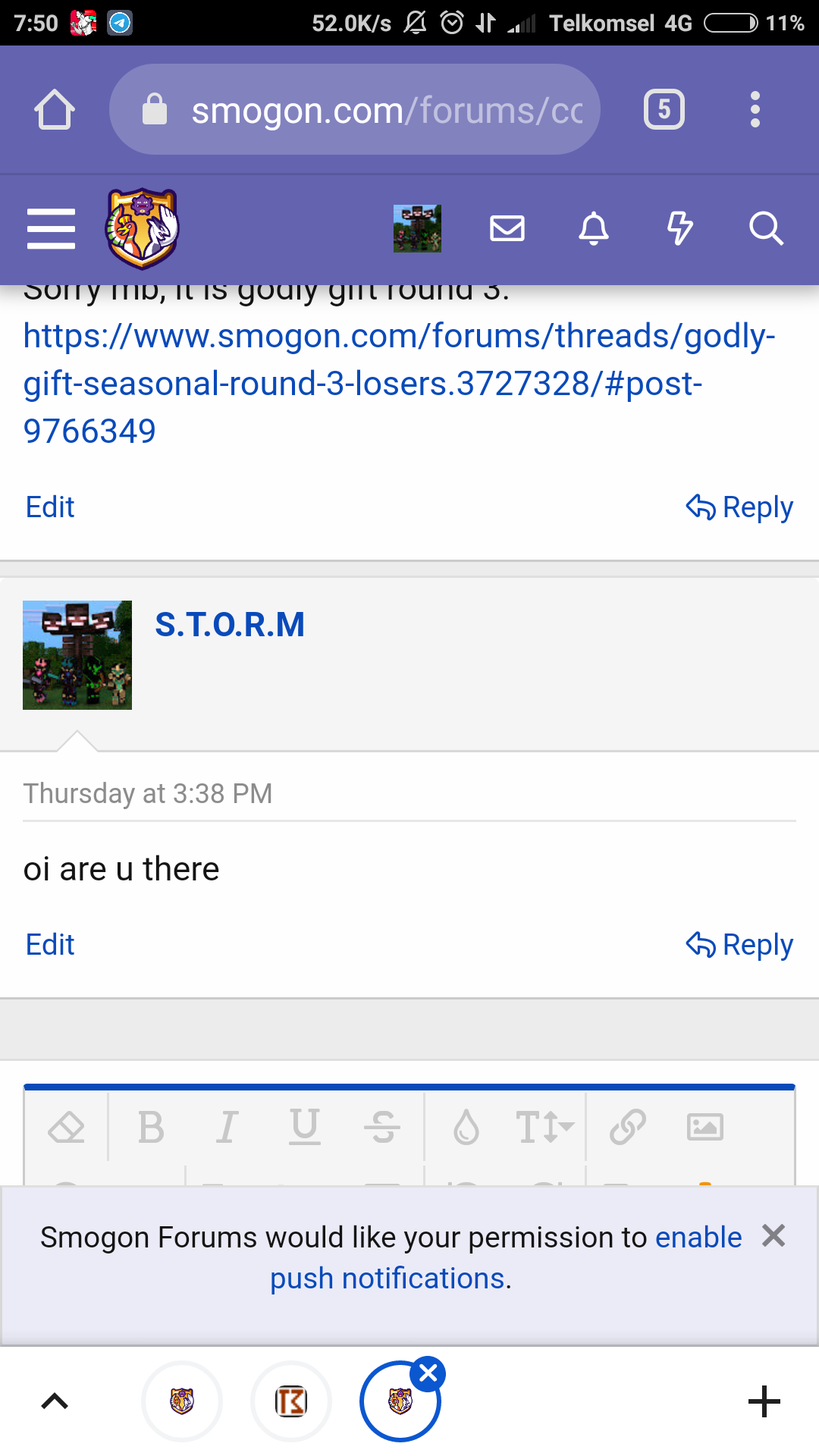Screen dimensions: 819x1456
Task: Open forum search
Action: (x=766, y=228)
